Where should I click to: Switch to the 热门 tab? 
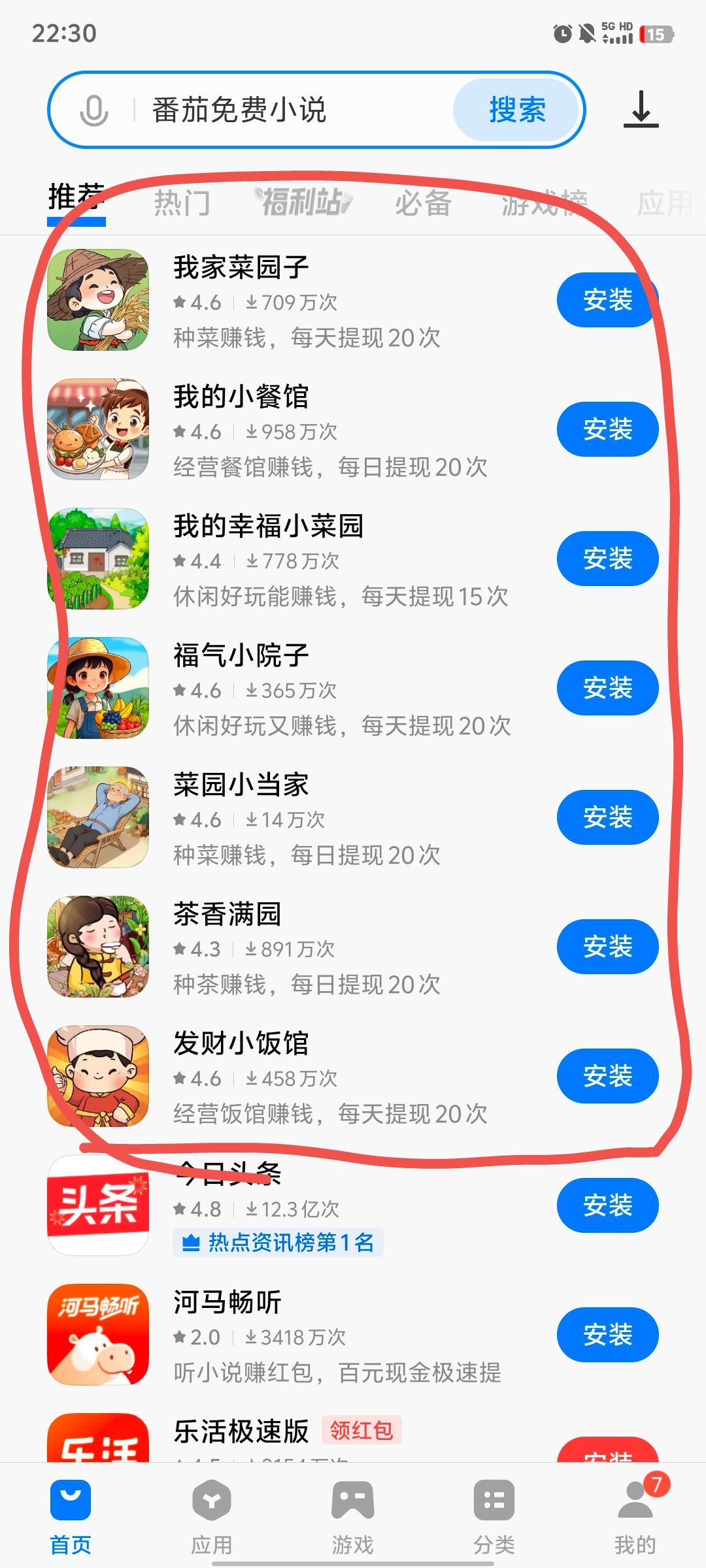tap(181, 203)
